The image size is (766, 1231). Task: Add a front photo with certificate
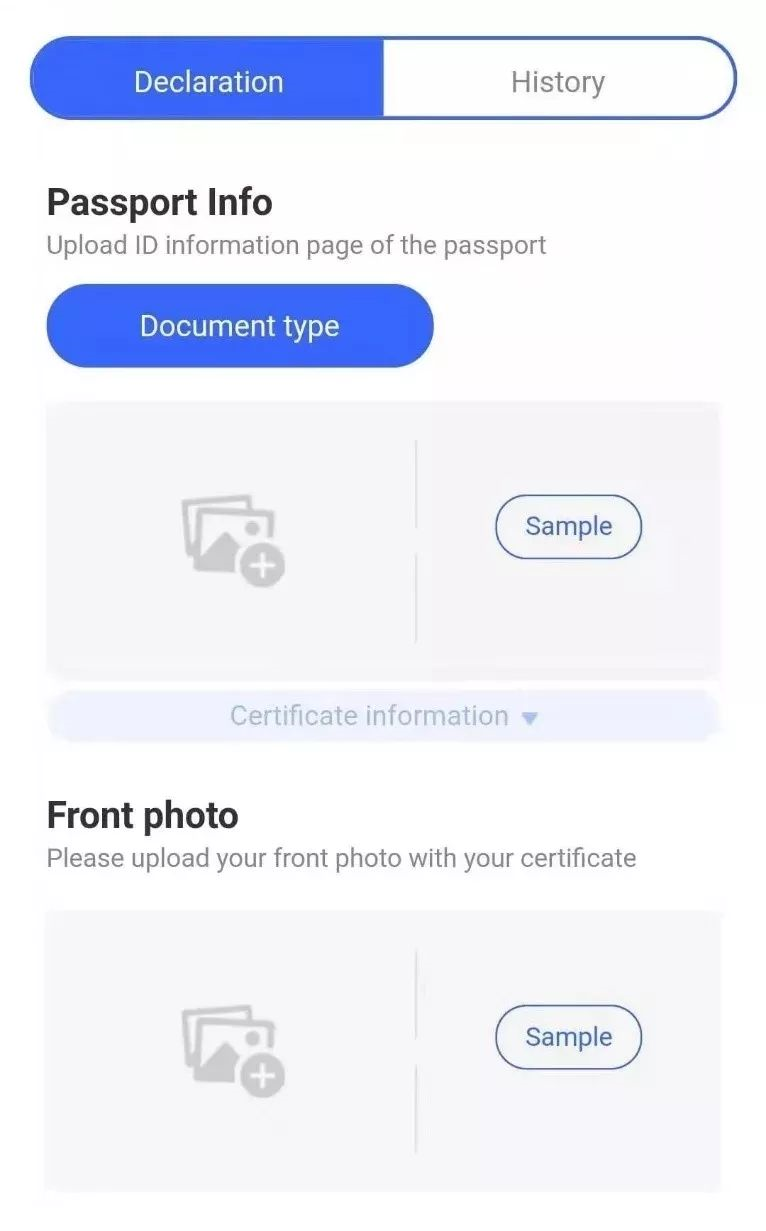tap(233, 1050)
